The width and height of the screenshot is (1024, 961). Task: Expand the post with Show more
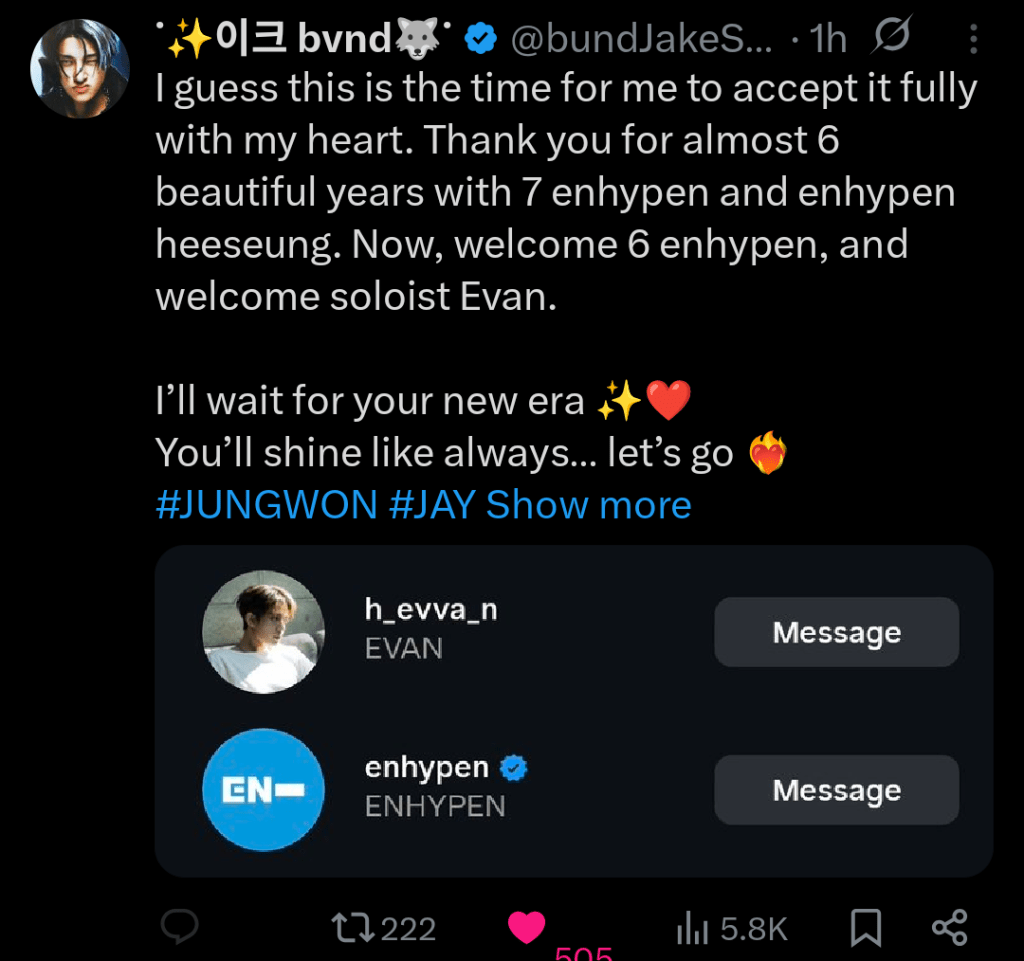click(589, 505)
